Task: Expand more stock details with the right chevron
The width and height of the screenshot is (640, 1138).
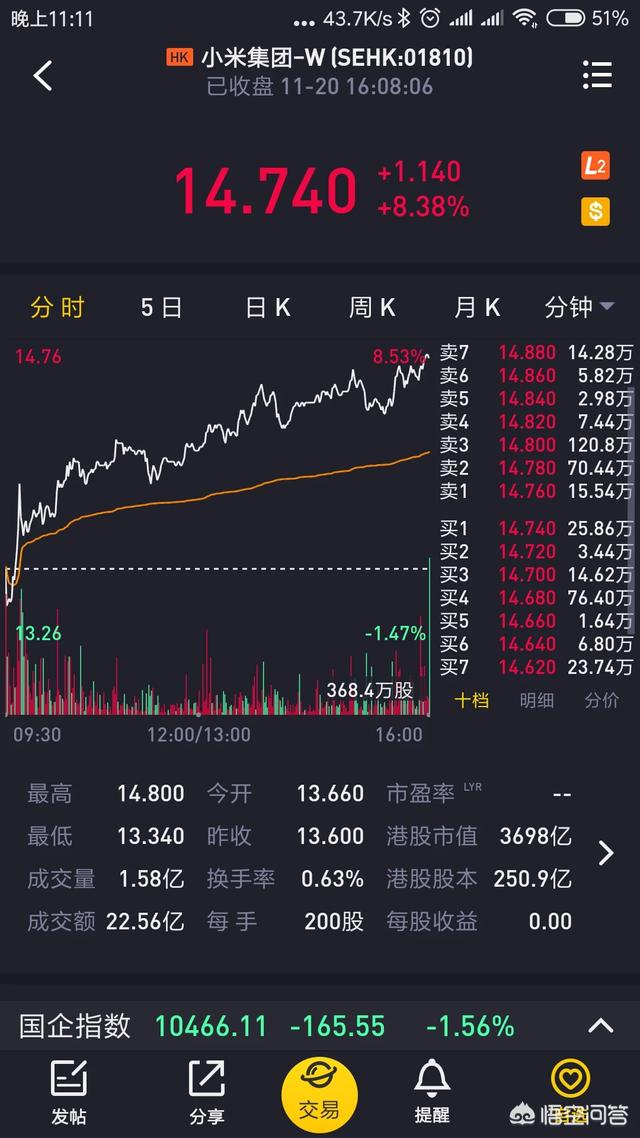Action: pos(606,854)
